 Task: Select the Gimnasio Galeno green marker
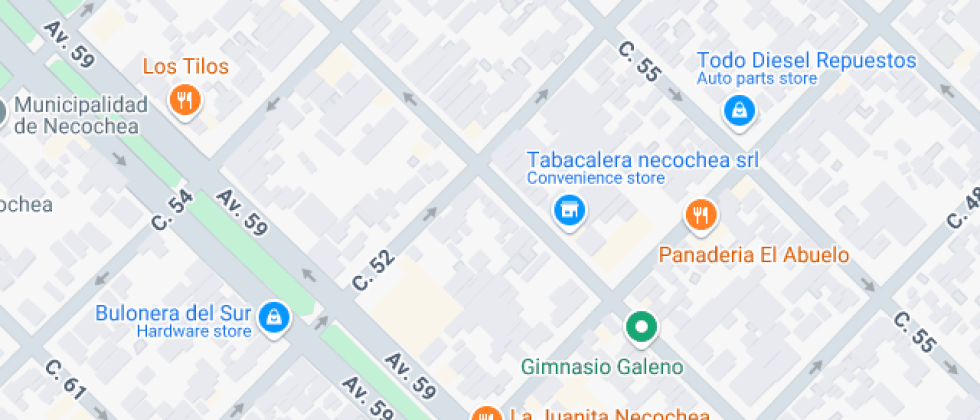pos(641,327)
